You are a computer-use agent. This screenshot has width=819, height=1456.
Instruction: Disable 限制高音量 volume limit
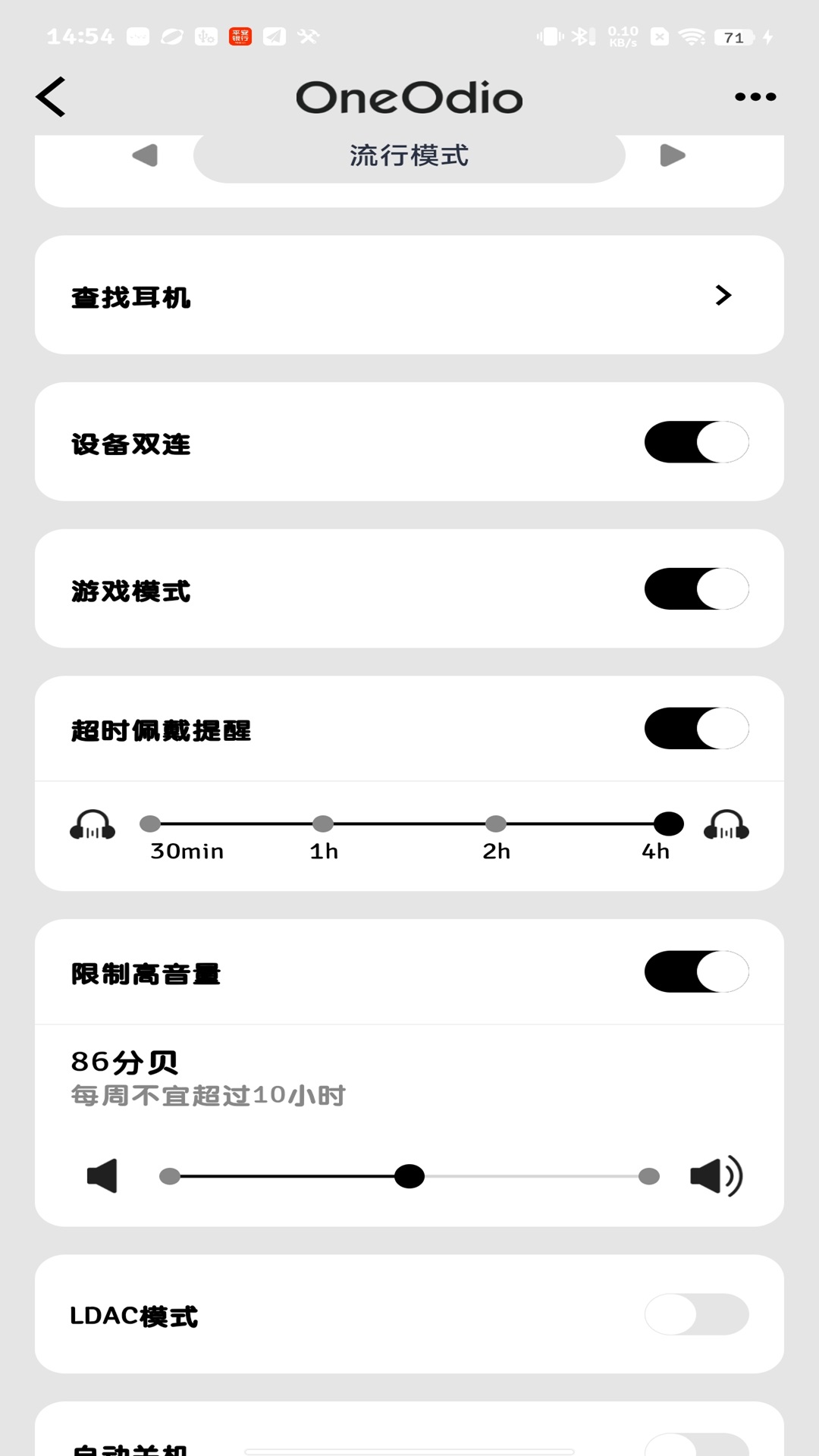pos(695,970)
